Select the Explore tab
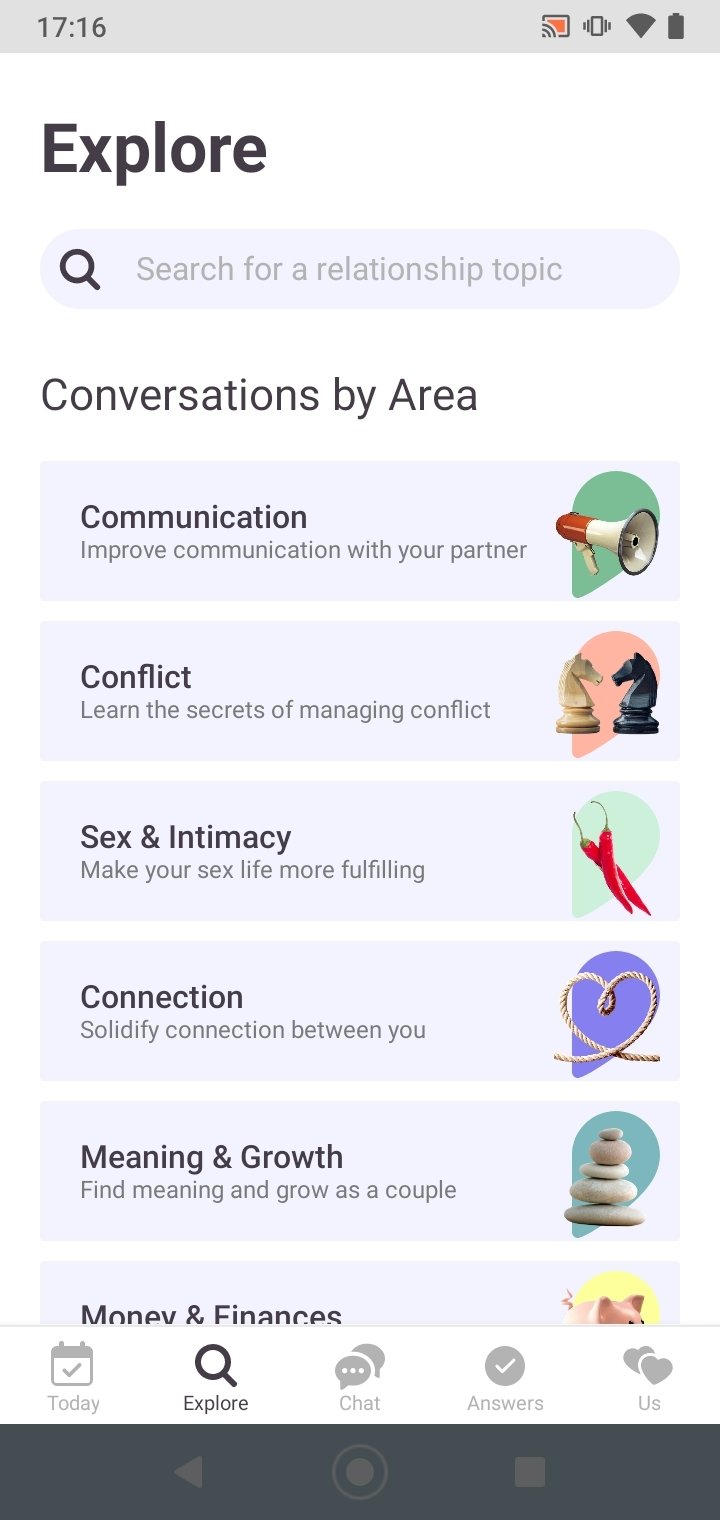Screen dimensions: 720x1520 [216, 1377]
